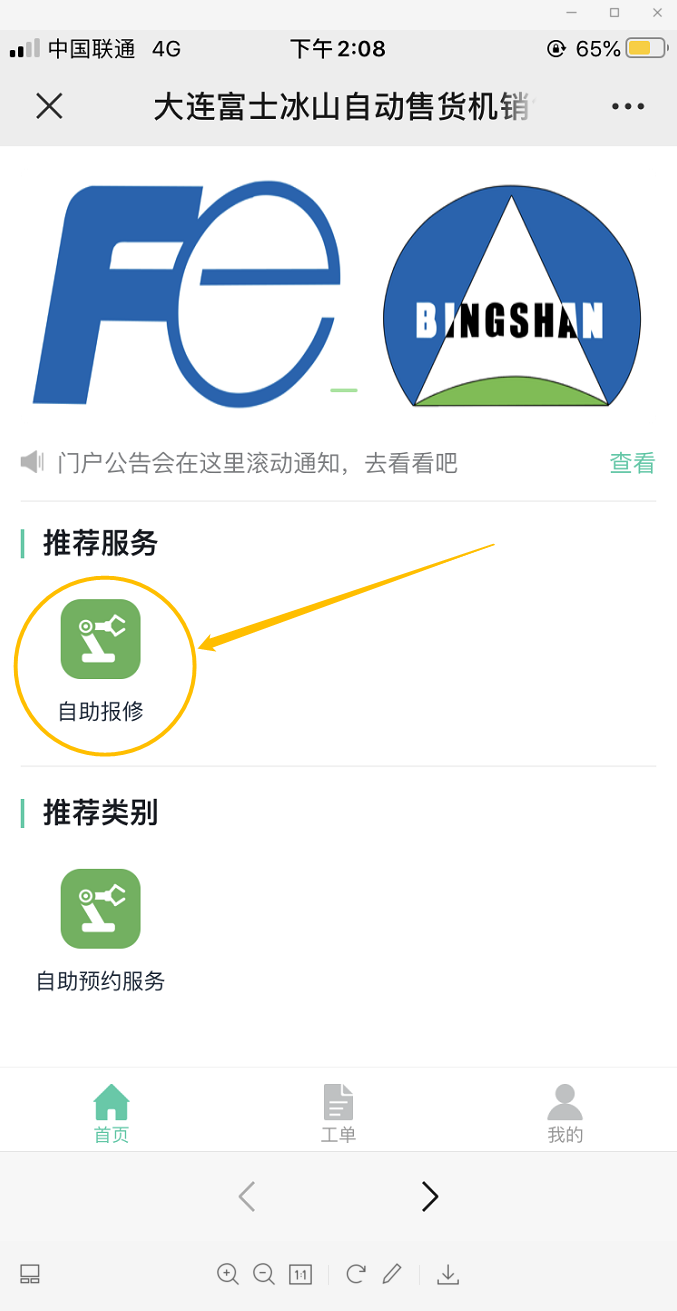Image resolution: width=677 pixels, height=1311 pixels.
Task: Go back with the left arrow
Action: pos(247,1196)
